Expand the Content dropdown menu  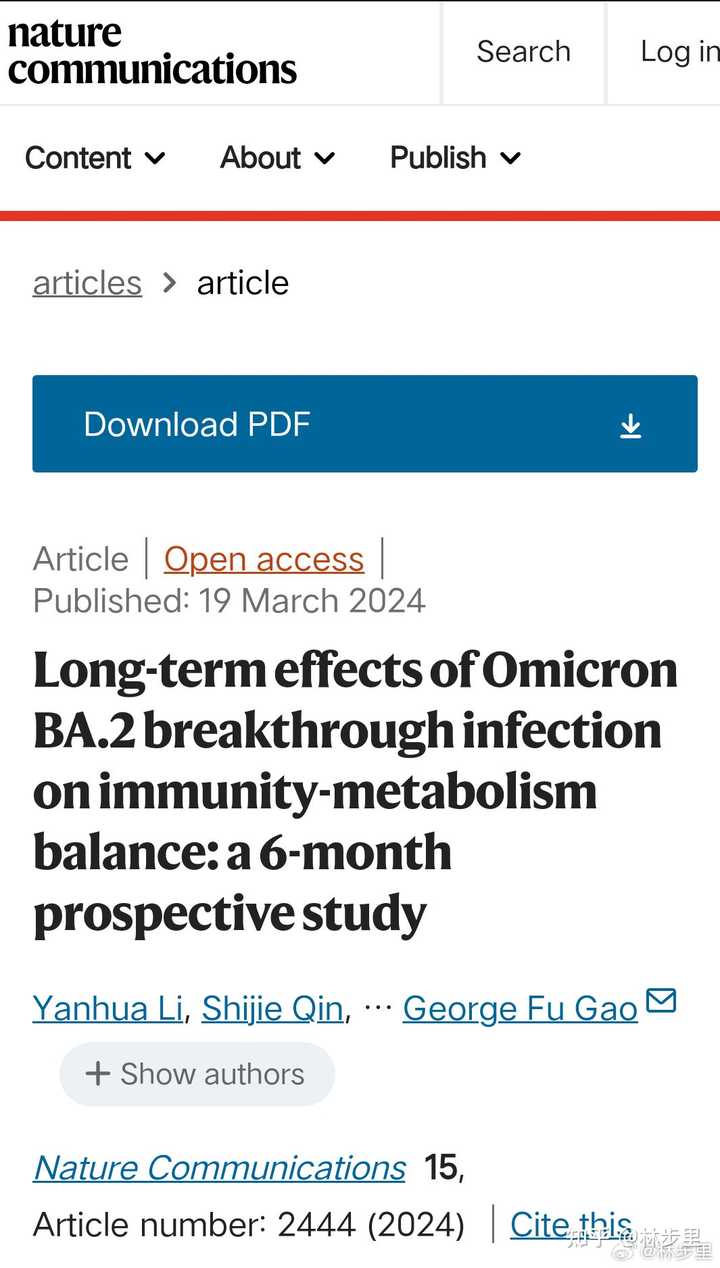click(x=95, y=158)
